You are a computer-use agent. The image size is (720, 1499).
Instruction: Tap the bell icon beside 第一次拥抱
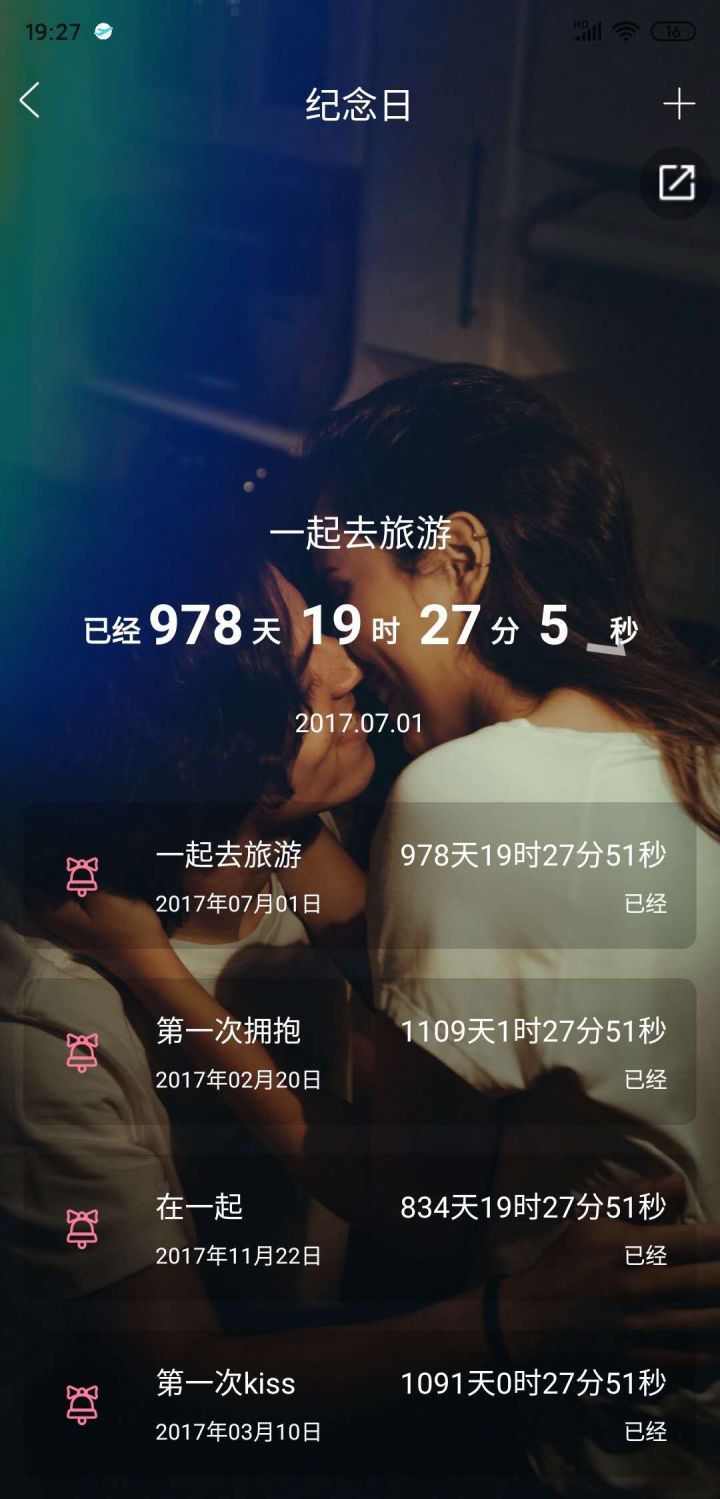tap(84, 1052)
